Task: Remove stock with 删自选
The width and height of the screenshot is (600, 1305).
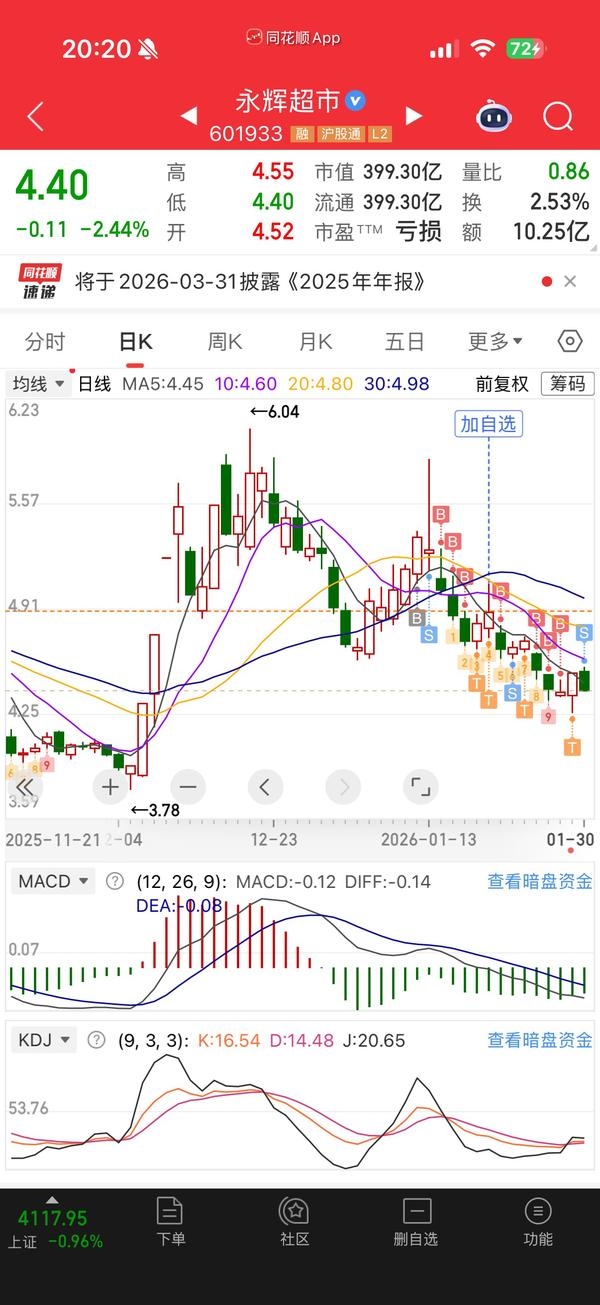Action: 416,1222
